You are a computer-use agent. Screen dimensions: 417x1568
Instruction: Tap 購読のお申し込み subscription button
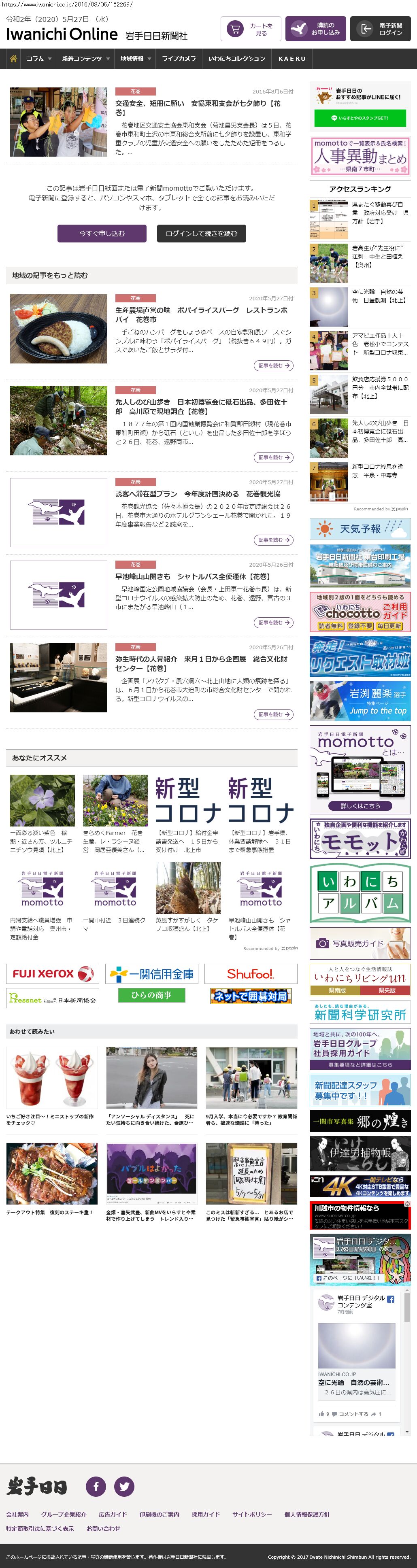coord(315,29)
